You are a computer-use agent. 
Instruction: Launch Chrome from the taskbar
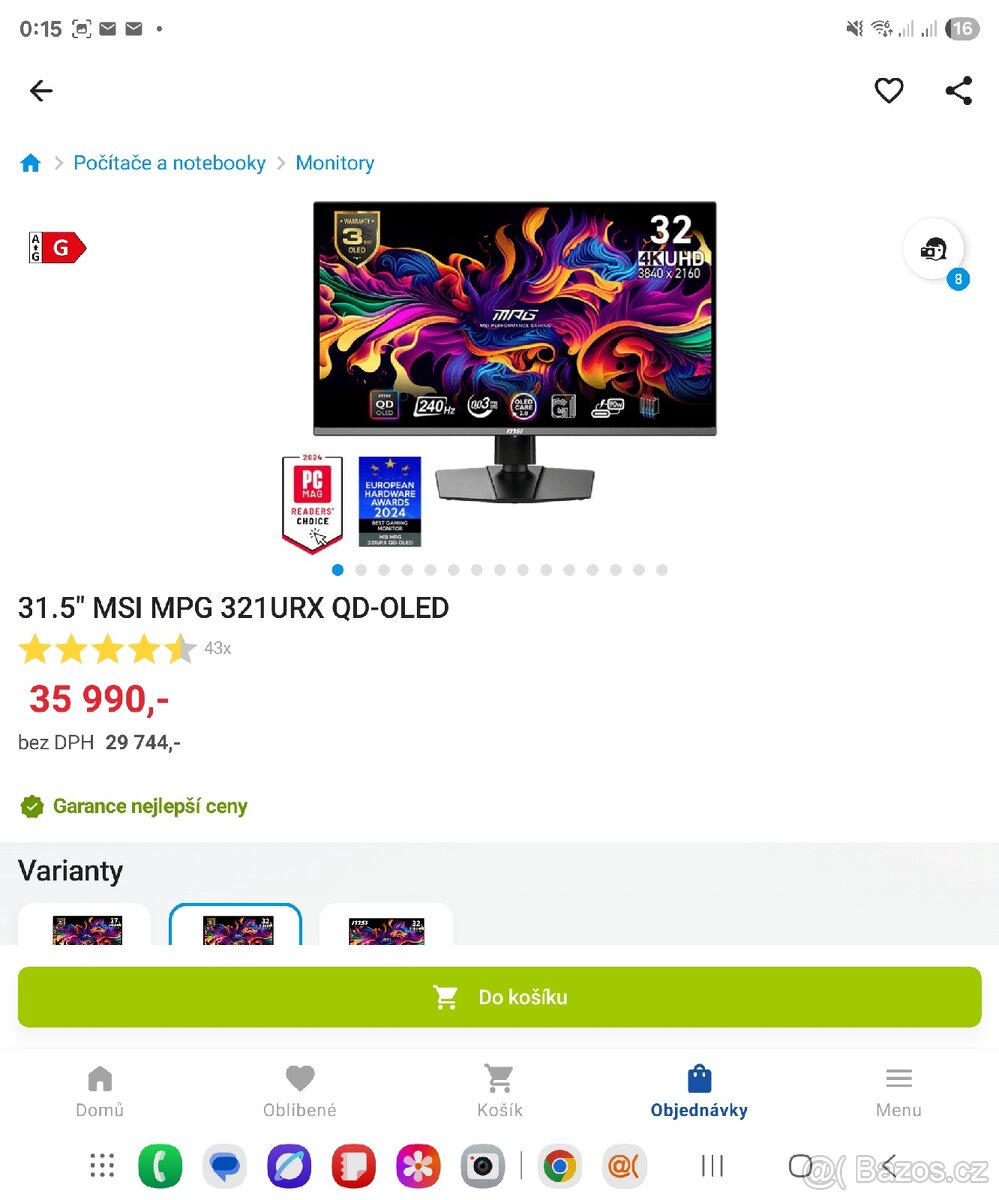pyautogui.click(x=559, y=1166)
